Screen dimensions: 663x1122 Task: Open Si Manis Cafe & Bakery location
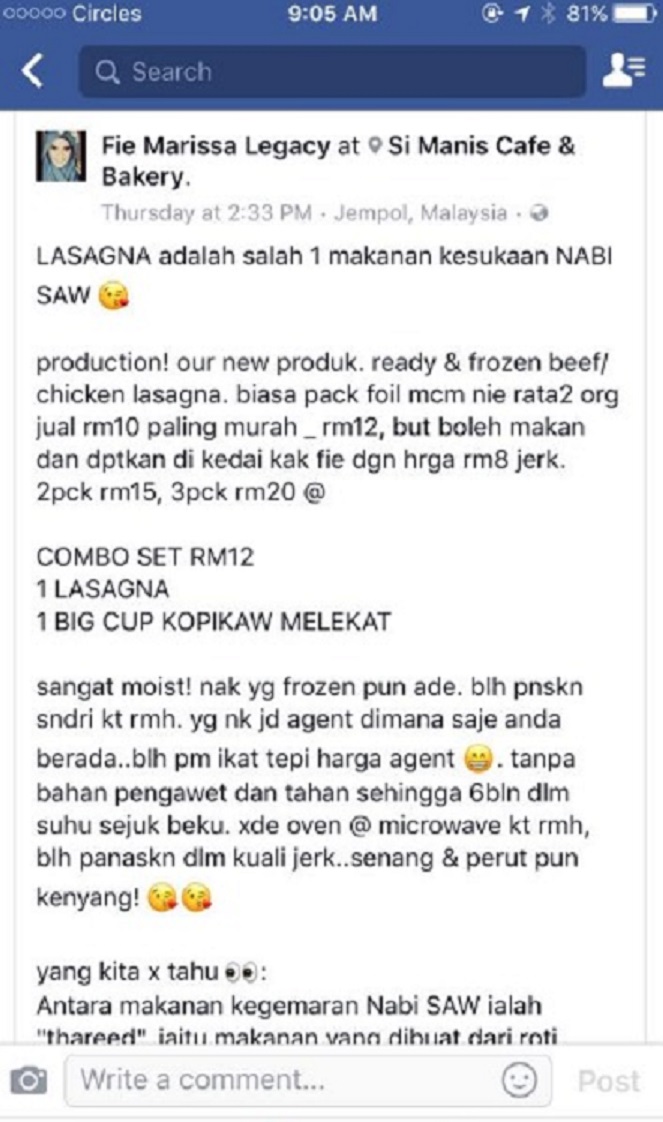point(338,161)
